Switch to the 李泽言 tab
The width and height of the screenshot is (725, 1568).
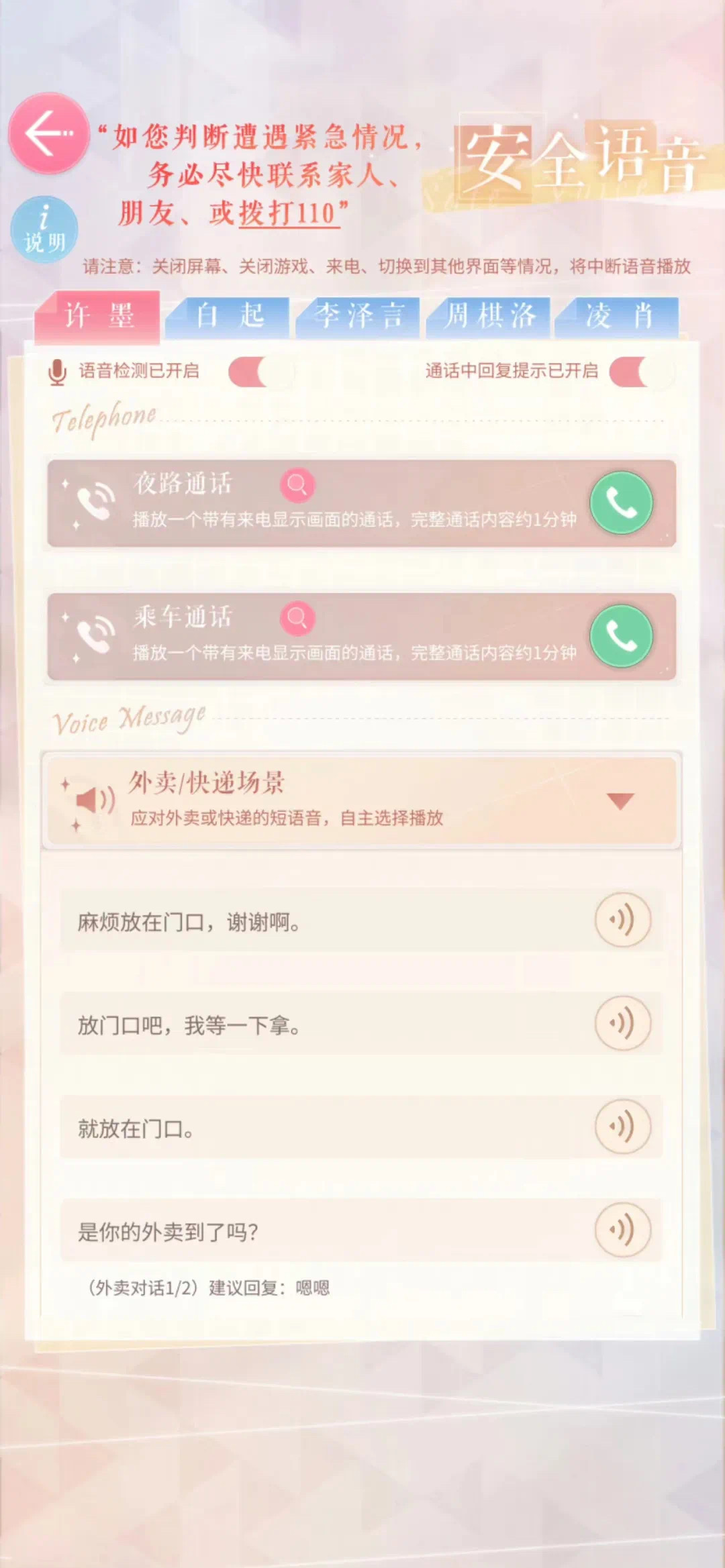360,316
